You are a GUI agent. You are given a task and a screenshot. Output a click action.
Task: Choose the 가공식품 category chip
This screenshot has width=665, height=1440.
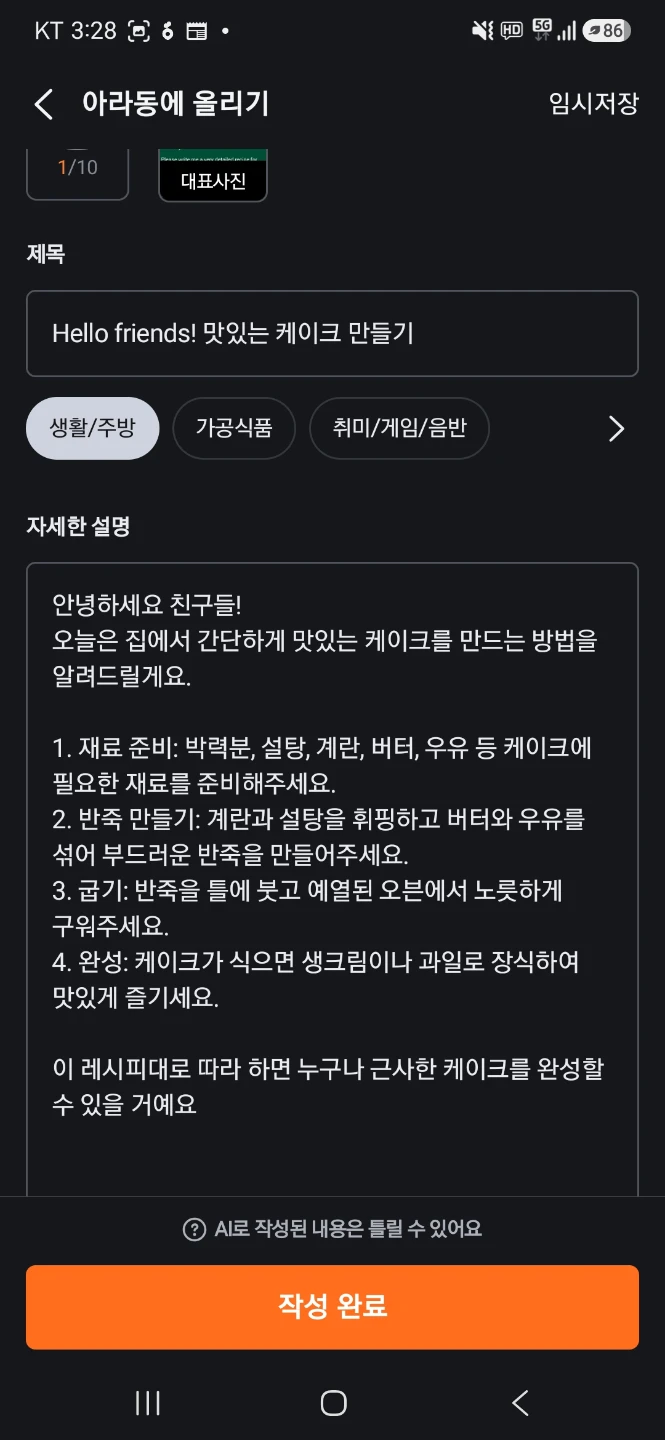click(x=234, y=428)
